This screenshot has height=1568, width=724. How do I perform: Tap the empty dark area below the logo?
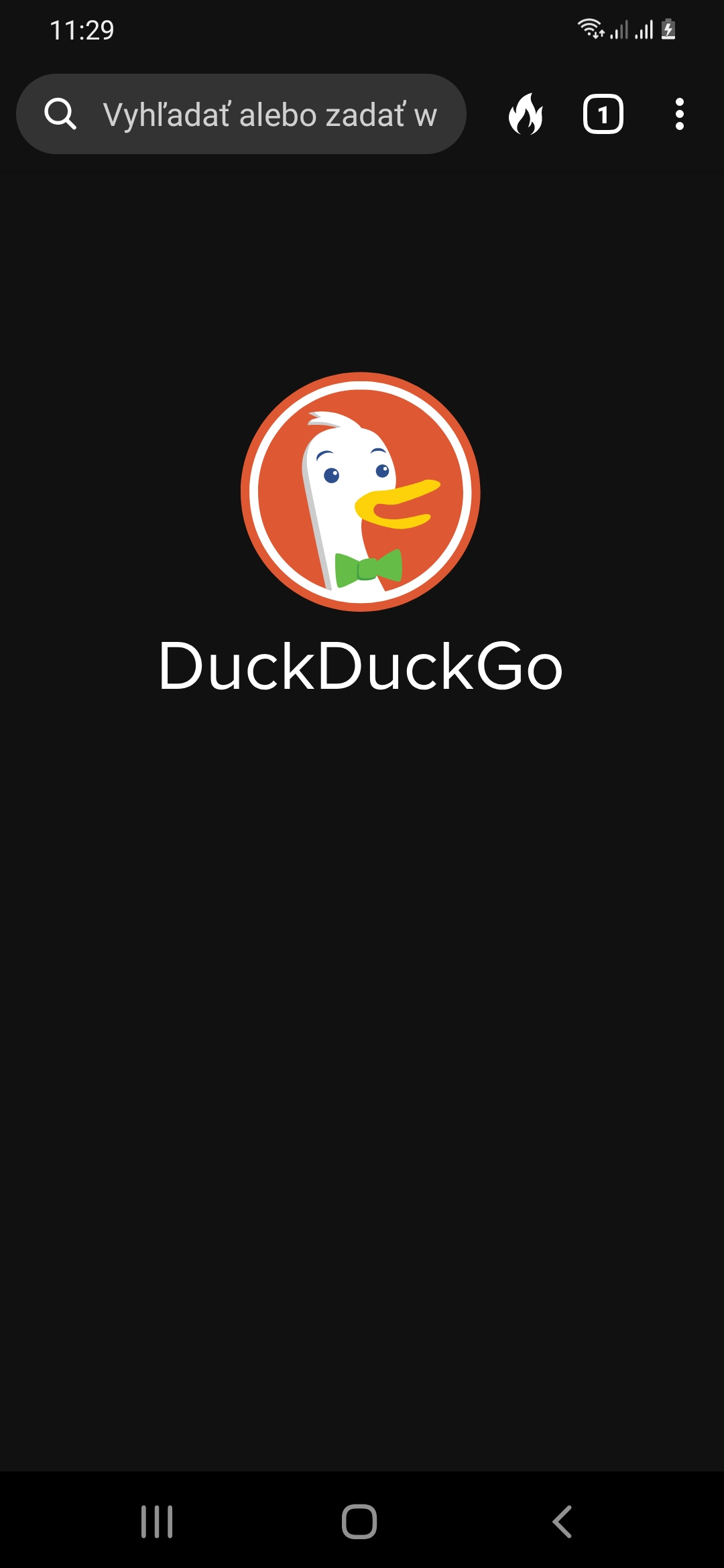(x=362, y=1005)
